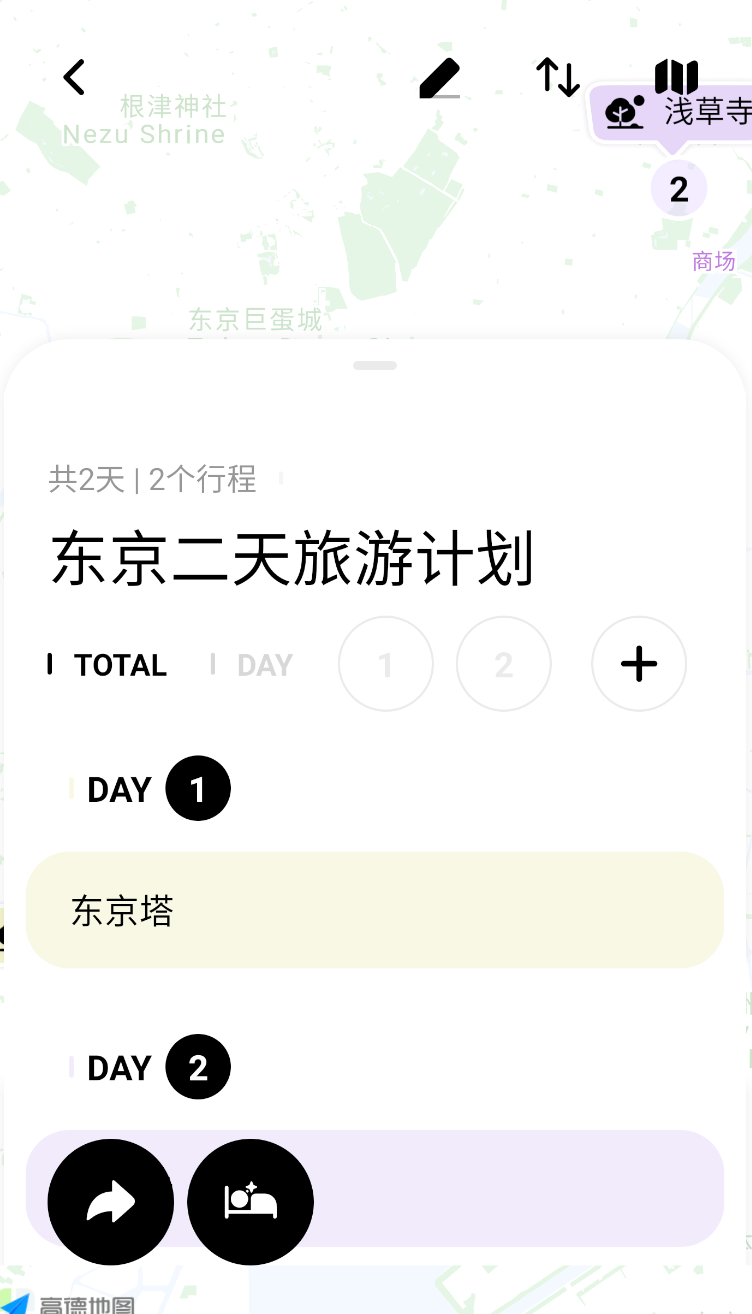Select day 1 circle in the DAY selector
752x1314 pixels.
coord(386,664)
